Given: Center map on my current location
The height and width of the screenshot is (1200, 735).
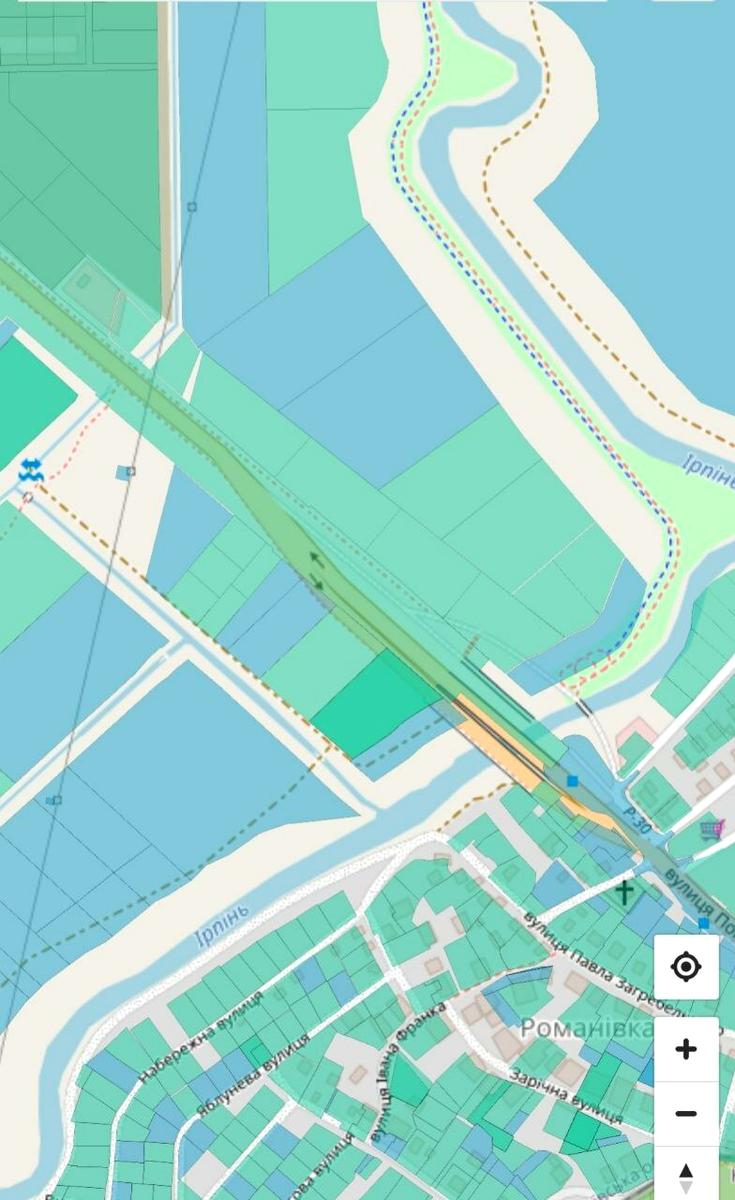Looking at the screenshot, I should click(686, 967).
